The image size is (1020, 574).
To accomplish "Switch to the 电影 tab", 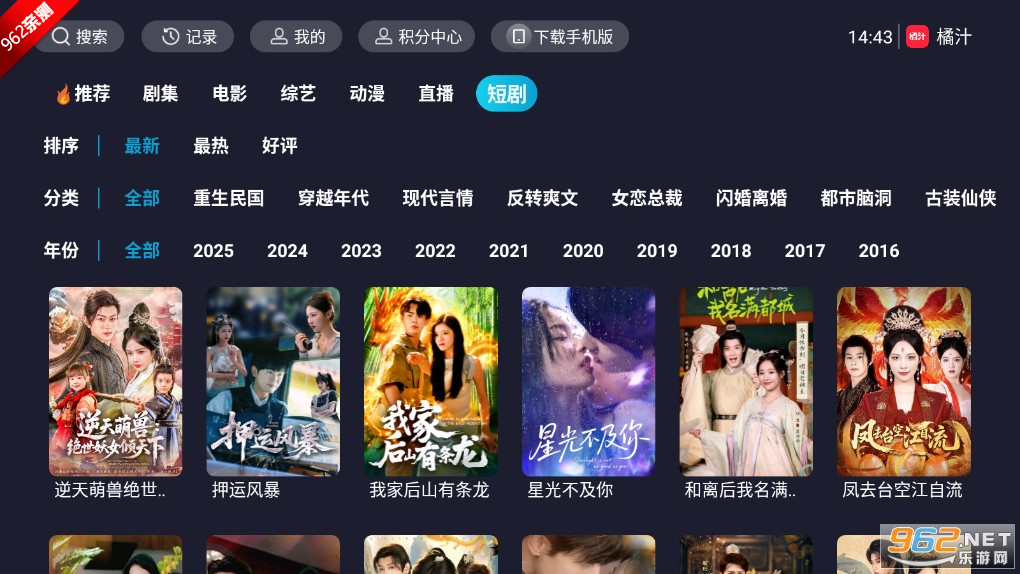I will click(229, 94).
